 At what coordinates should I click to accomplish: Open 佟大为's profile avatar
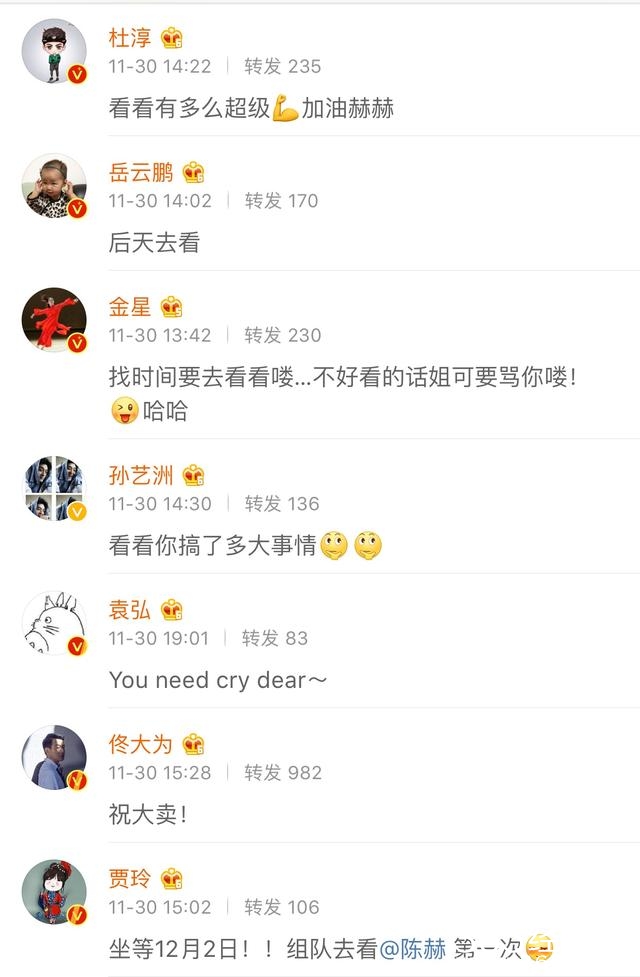pos(54,757)
